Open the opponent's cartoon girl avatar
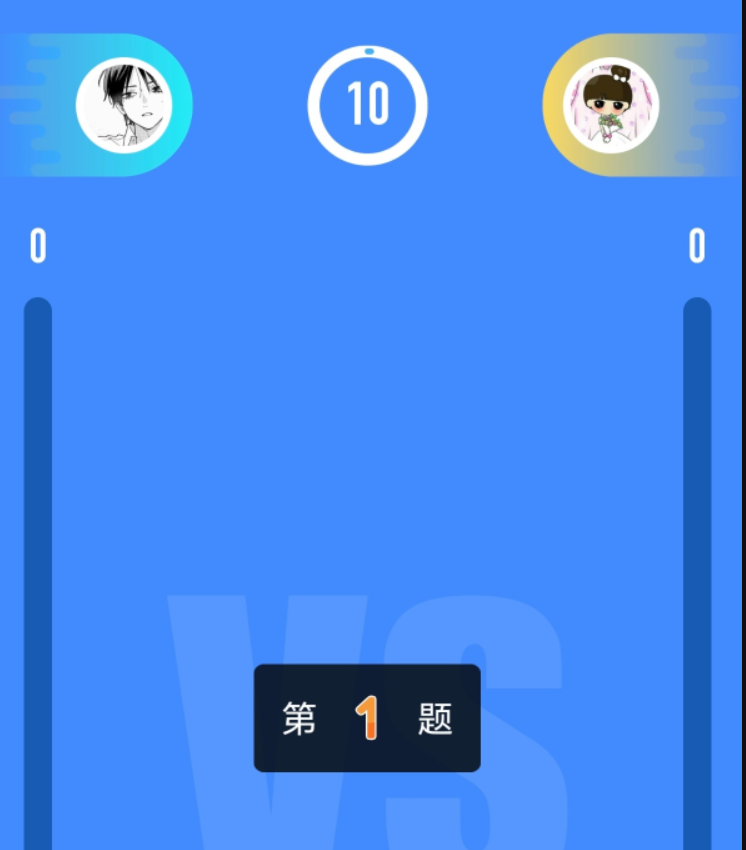Screen dimensions: 746x850 click(x=611, y=105)
